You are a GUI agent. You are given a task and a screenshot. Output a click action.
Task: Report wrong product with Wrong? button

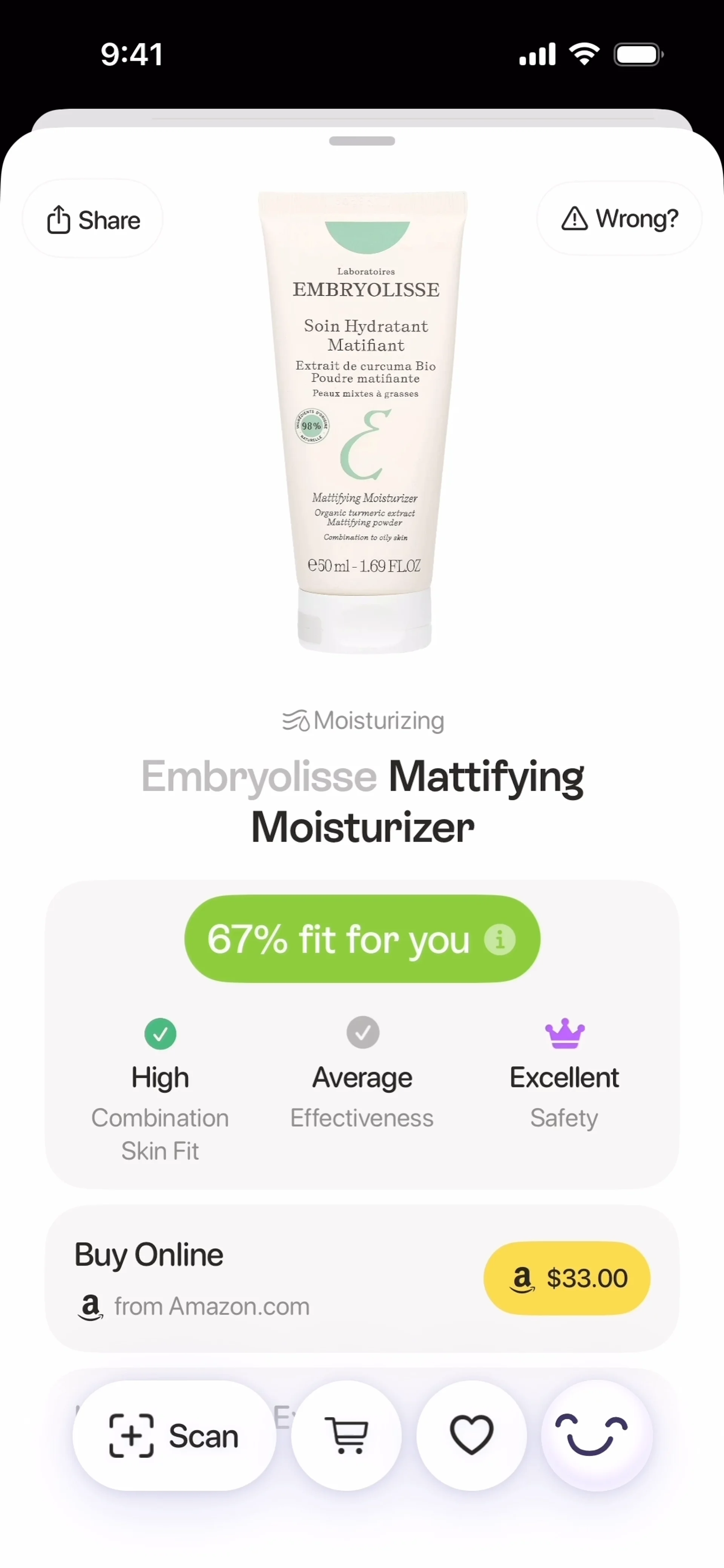(x=619, y=219)
